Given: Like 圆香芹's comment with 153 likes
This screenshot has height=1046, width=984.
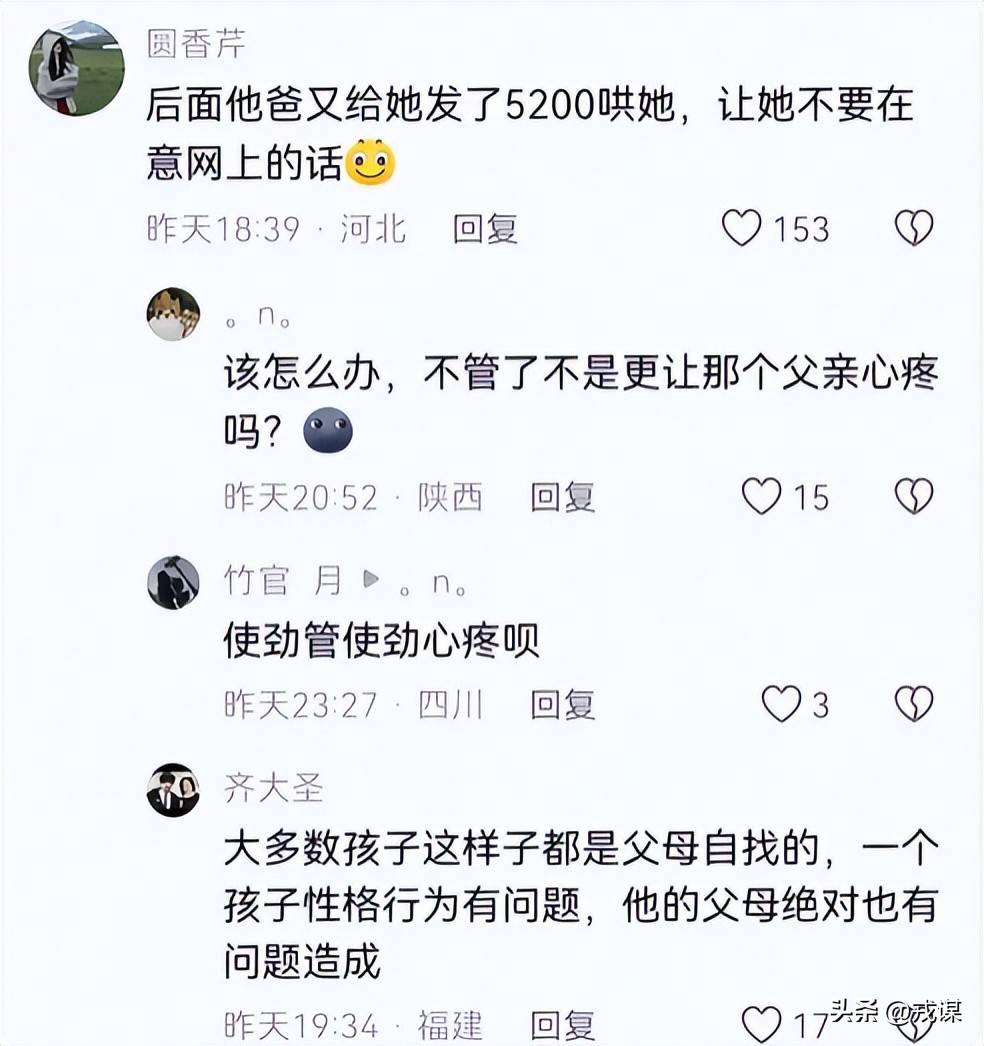Looking at the screenshot, I should tap(742, 228).
